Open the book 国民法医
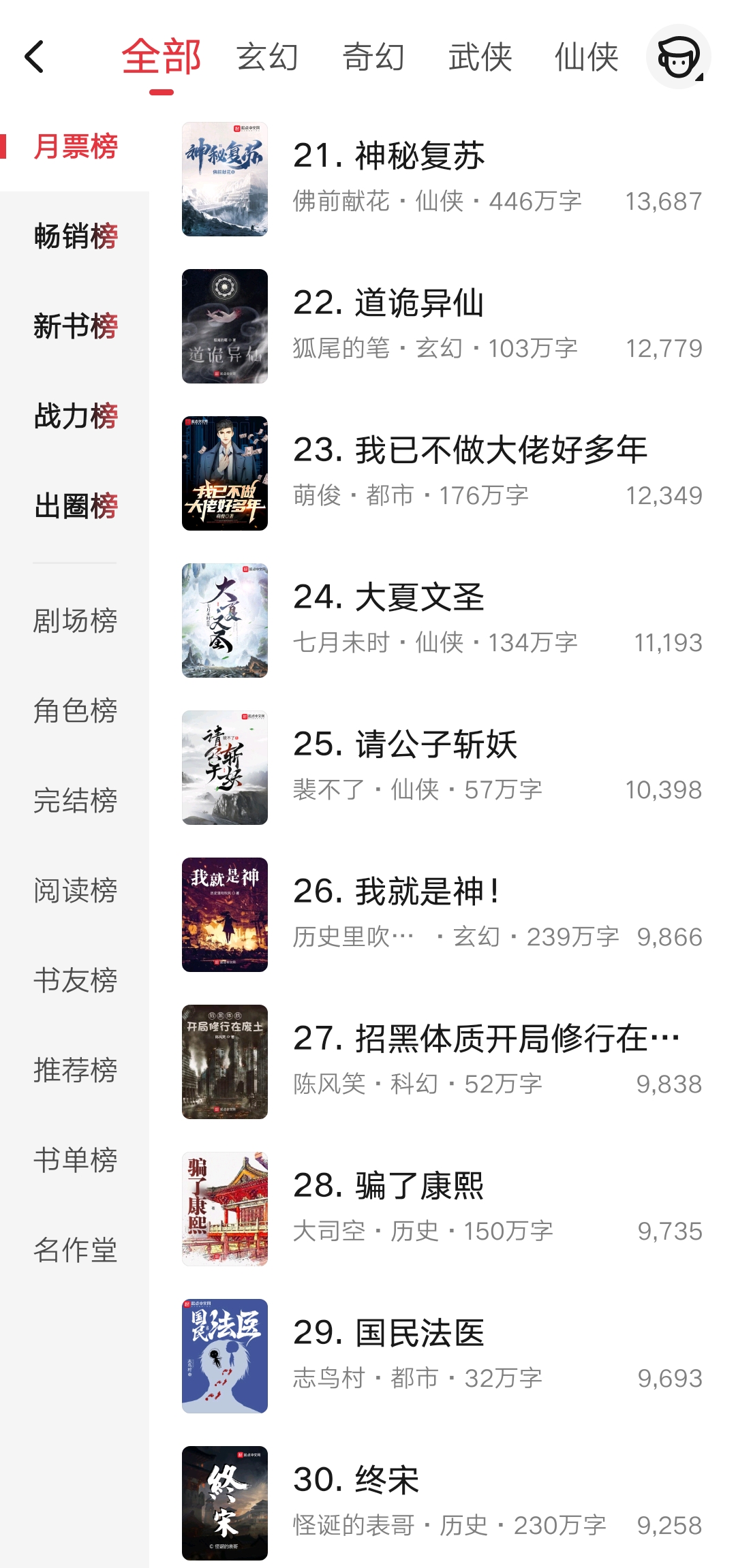This screenshot has height=1568, width=736. click(442, 1356)
